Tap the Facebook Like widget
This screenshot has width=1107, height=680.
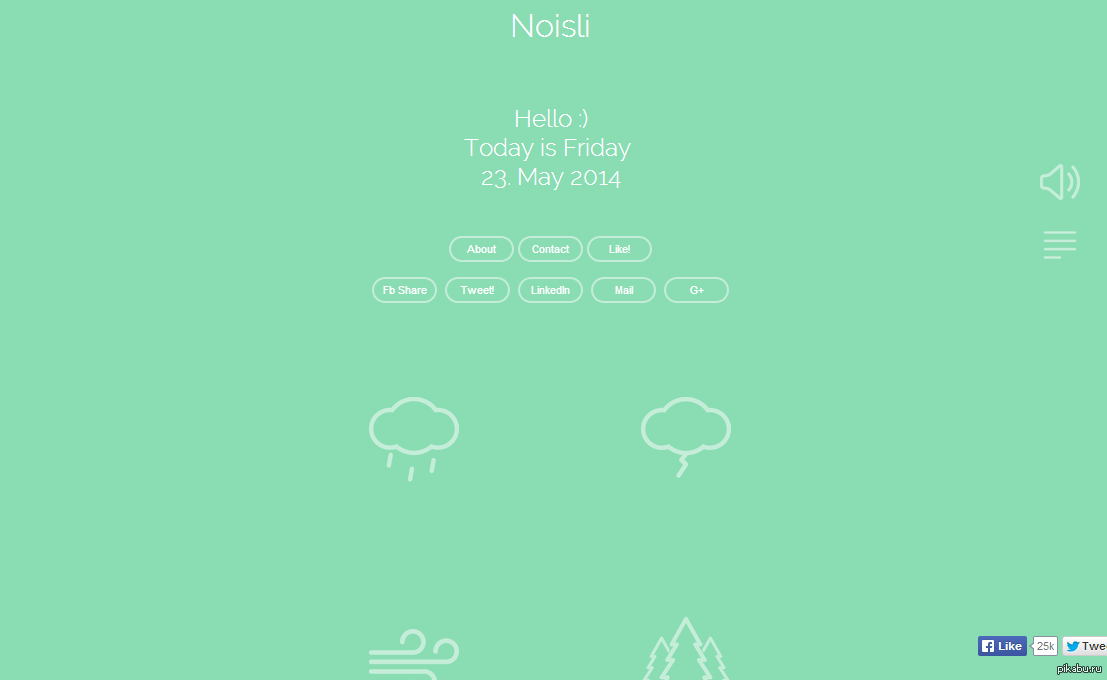click(1002, 646)
